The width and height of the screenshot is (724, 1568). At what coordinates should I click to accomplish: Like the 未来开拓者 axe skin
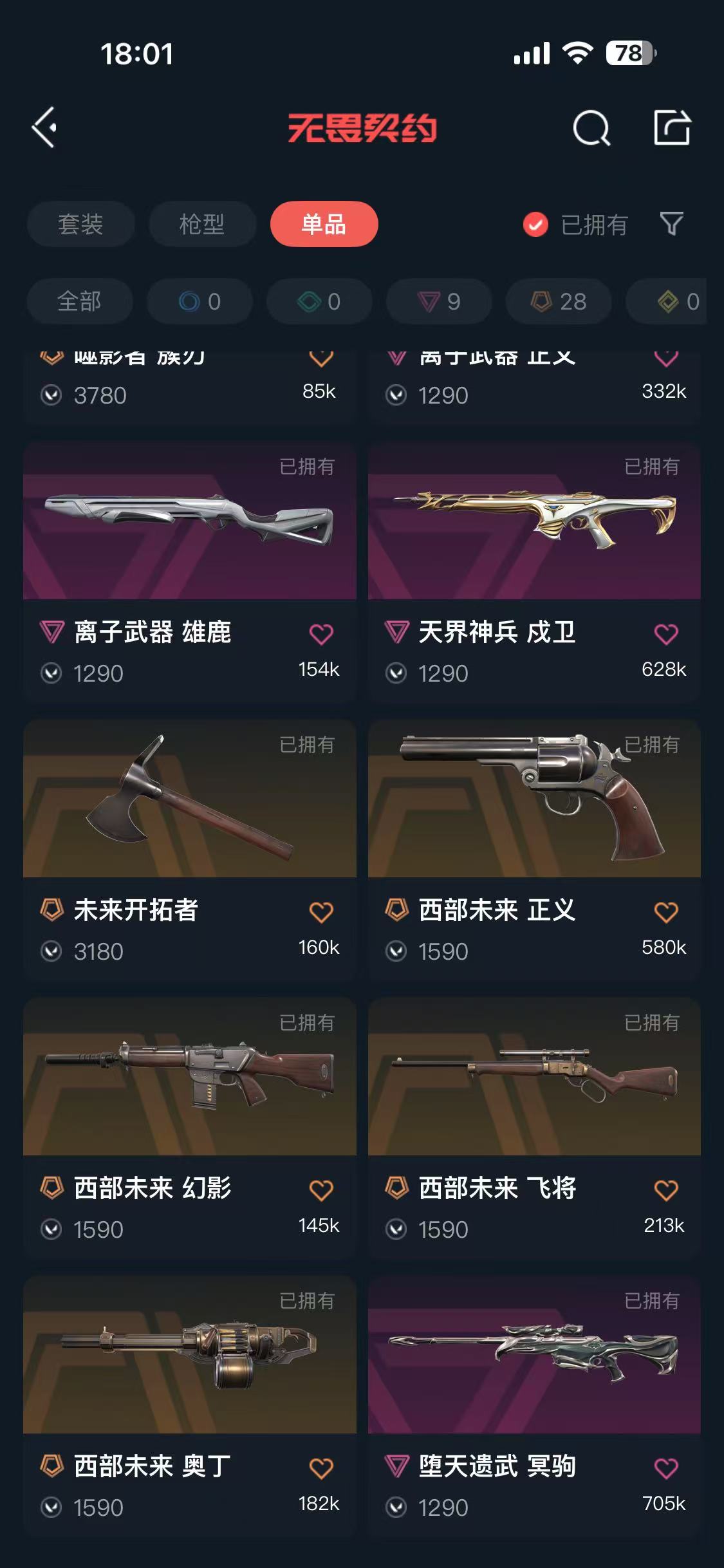[321, 912]
